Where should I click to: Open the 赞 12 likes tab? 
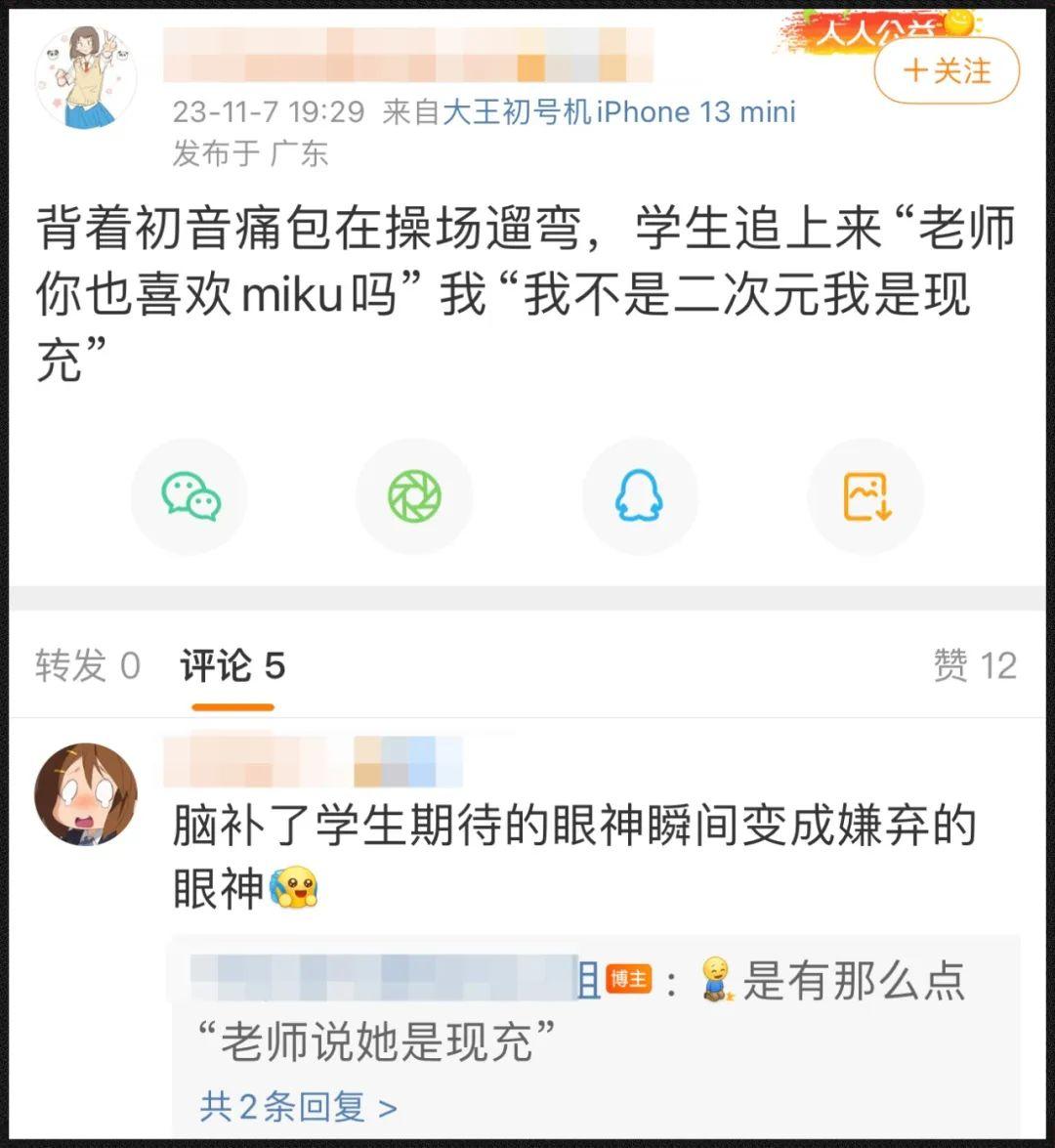[975, 666]
